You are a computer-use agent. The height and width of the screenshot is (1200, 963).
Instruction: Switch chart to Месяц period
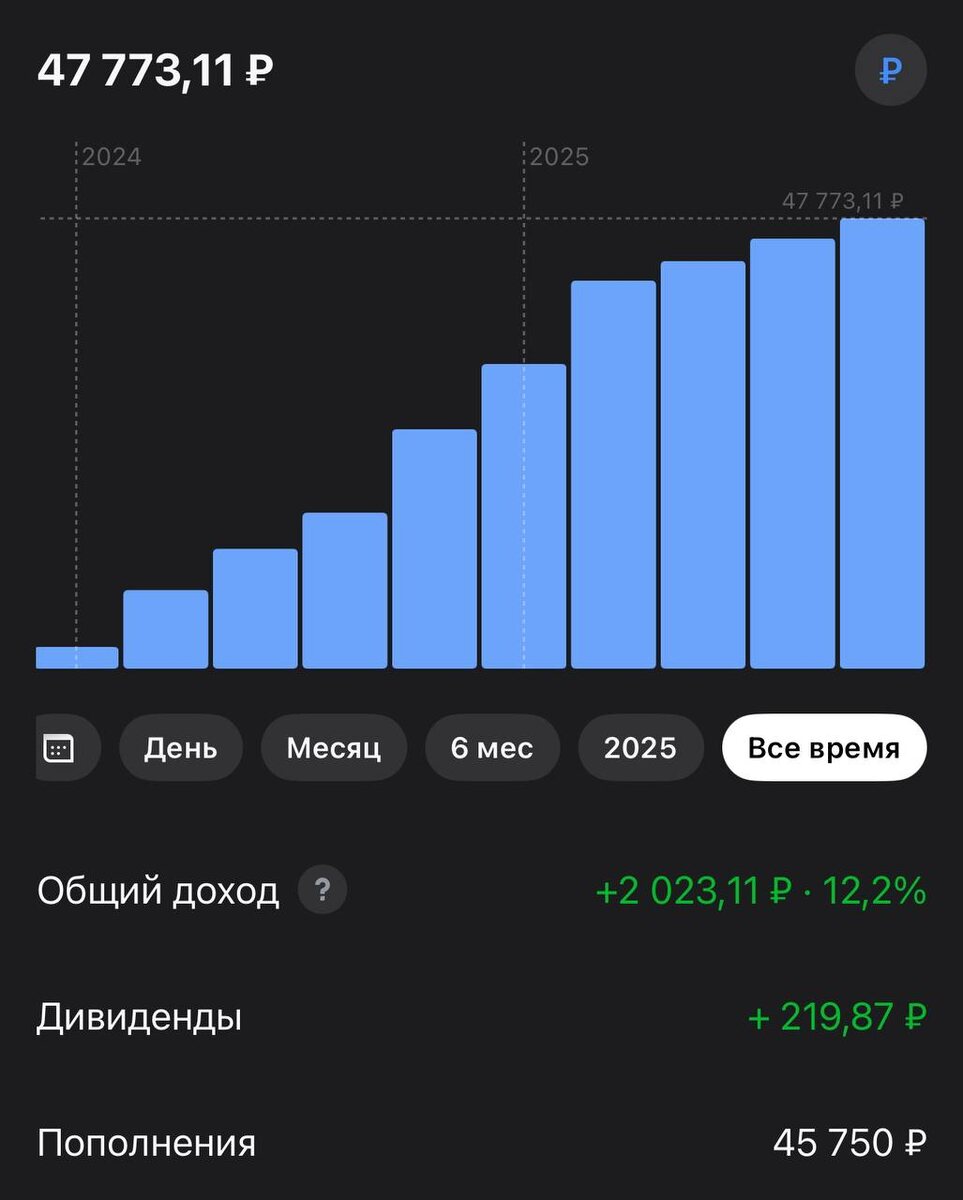tap(333, 748)
